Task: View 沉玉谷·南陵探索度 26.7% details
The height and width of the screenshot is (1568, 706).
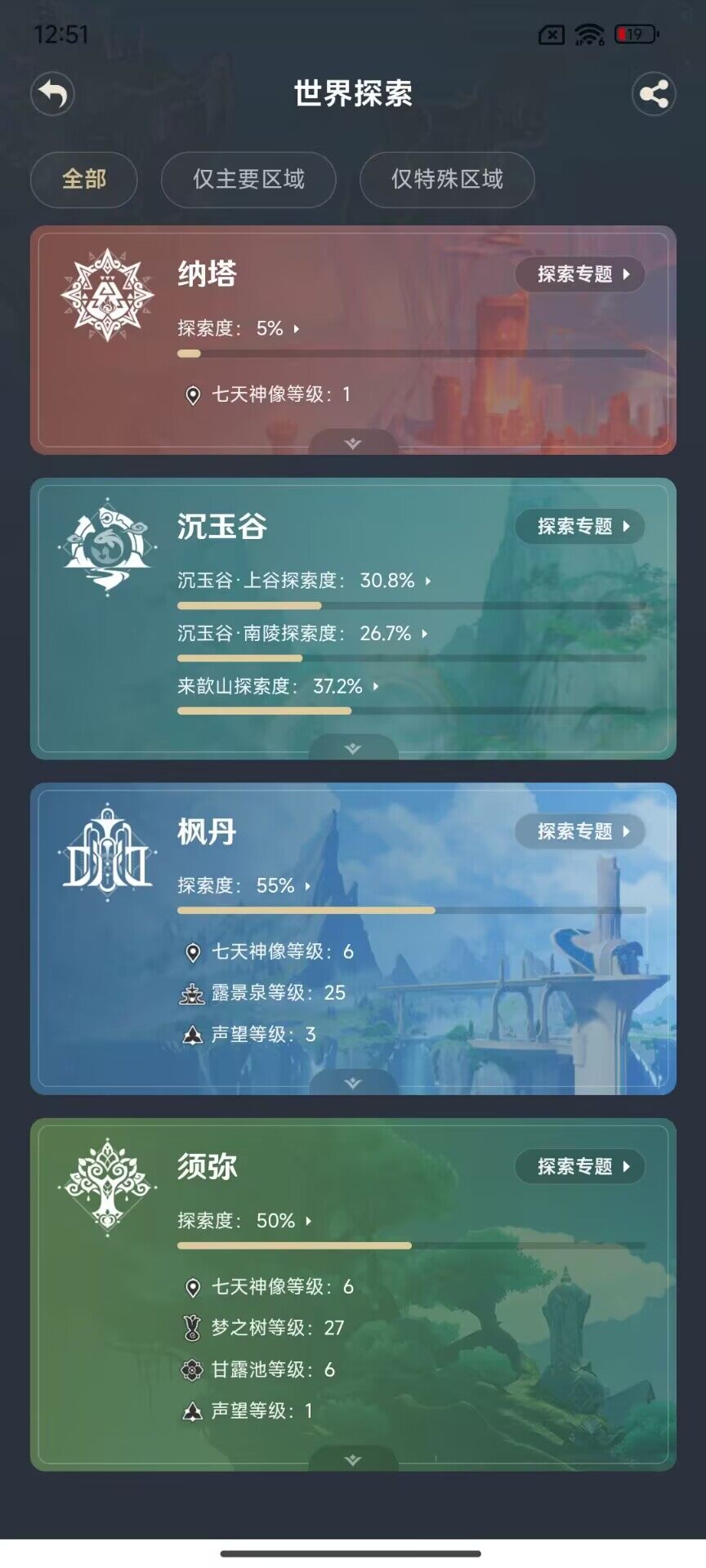Action: (x=302, y=634)
